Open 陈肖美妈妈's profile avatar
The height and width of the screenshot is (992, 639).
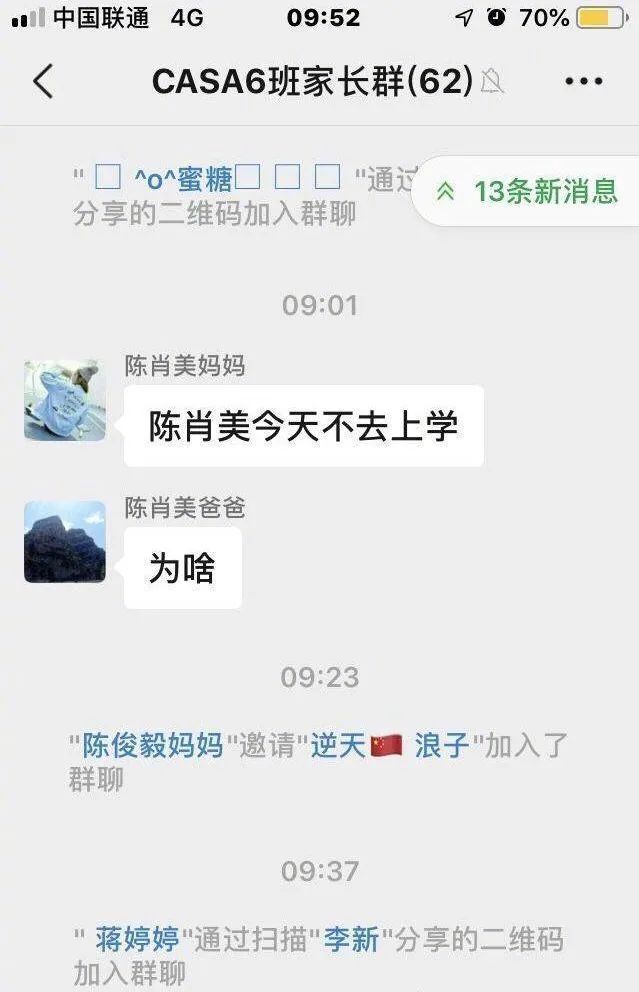[x=64, y=400]
